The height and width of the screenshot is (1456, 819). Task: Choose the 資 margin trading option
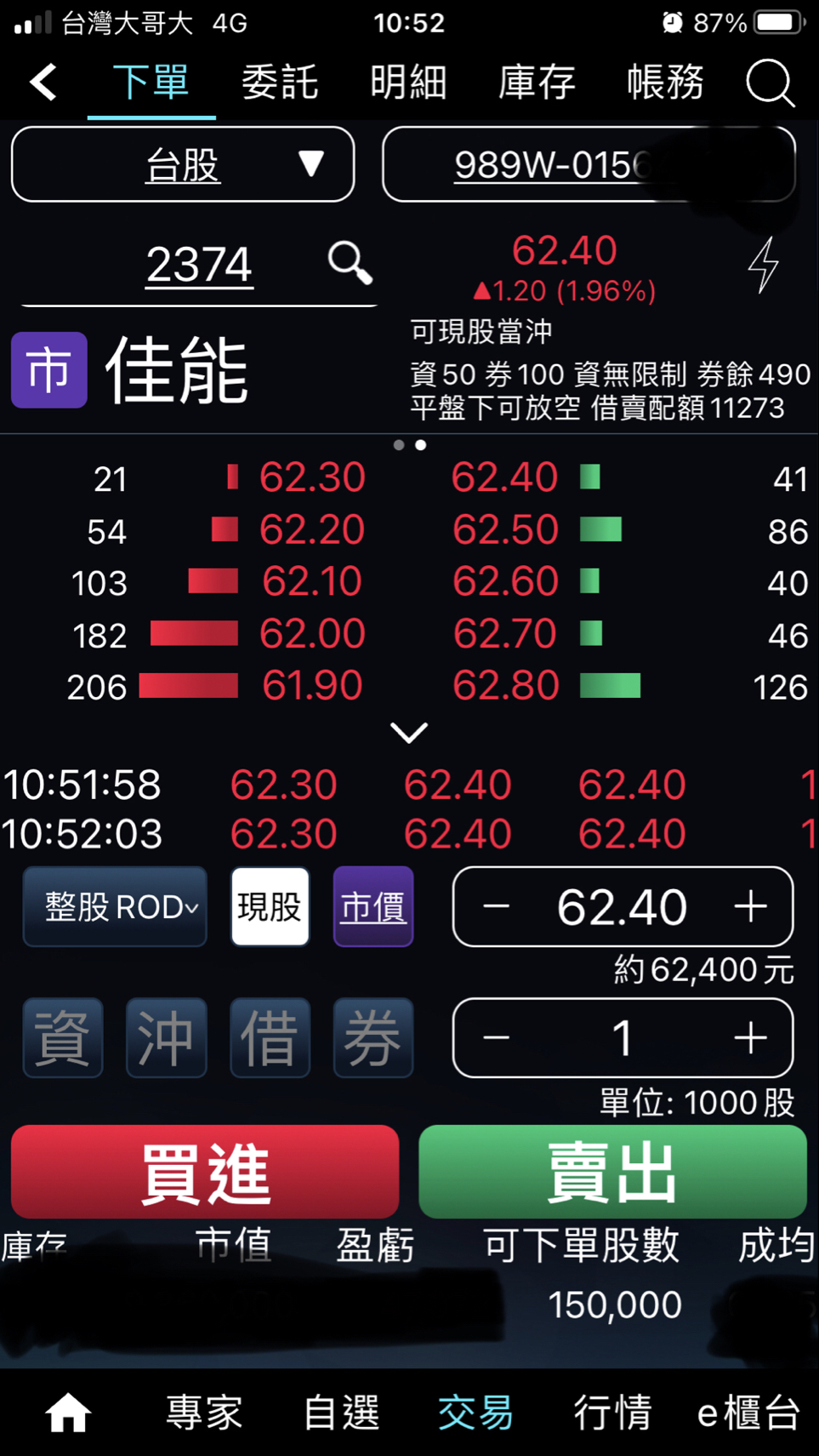tap(63, 1038)
